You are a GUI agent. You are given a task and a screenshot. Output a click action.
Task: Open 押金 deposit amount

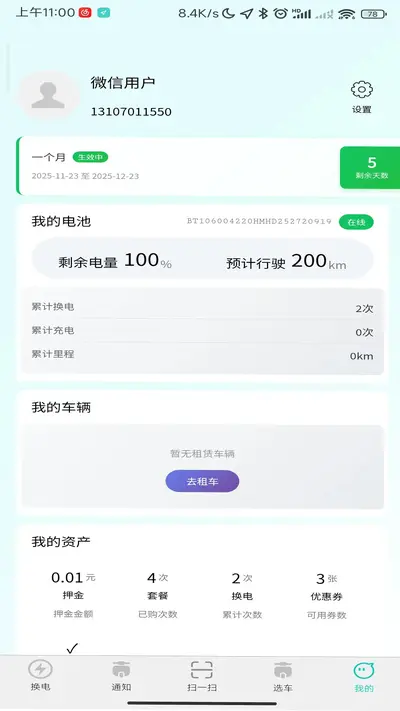(73, 595)
